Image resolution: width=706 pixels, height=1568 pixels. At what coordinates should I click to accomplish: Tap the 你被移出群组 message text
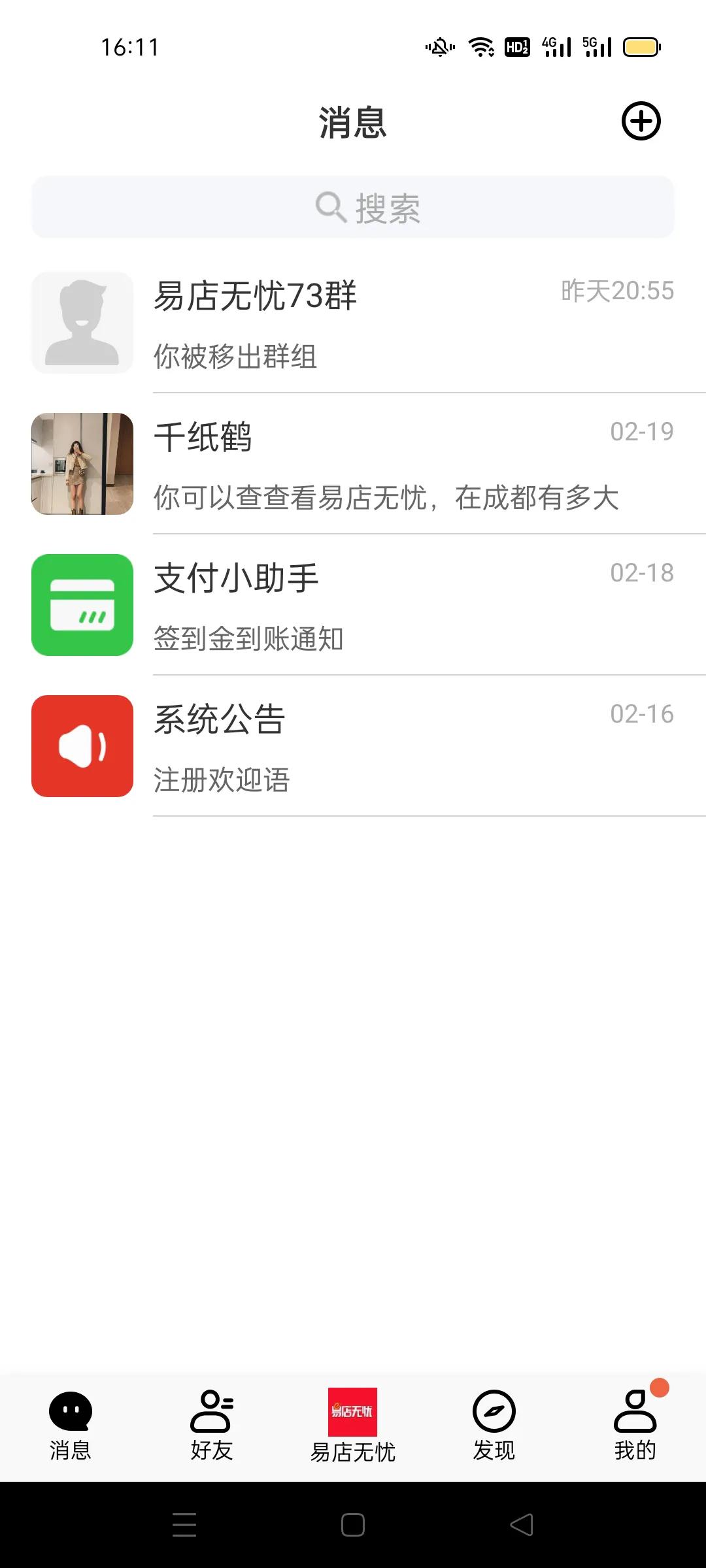click(x=234, y=357)
